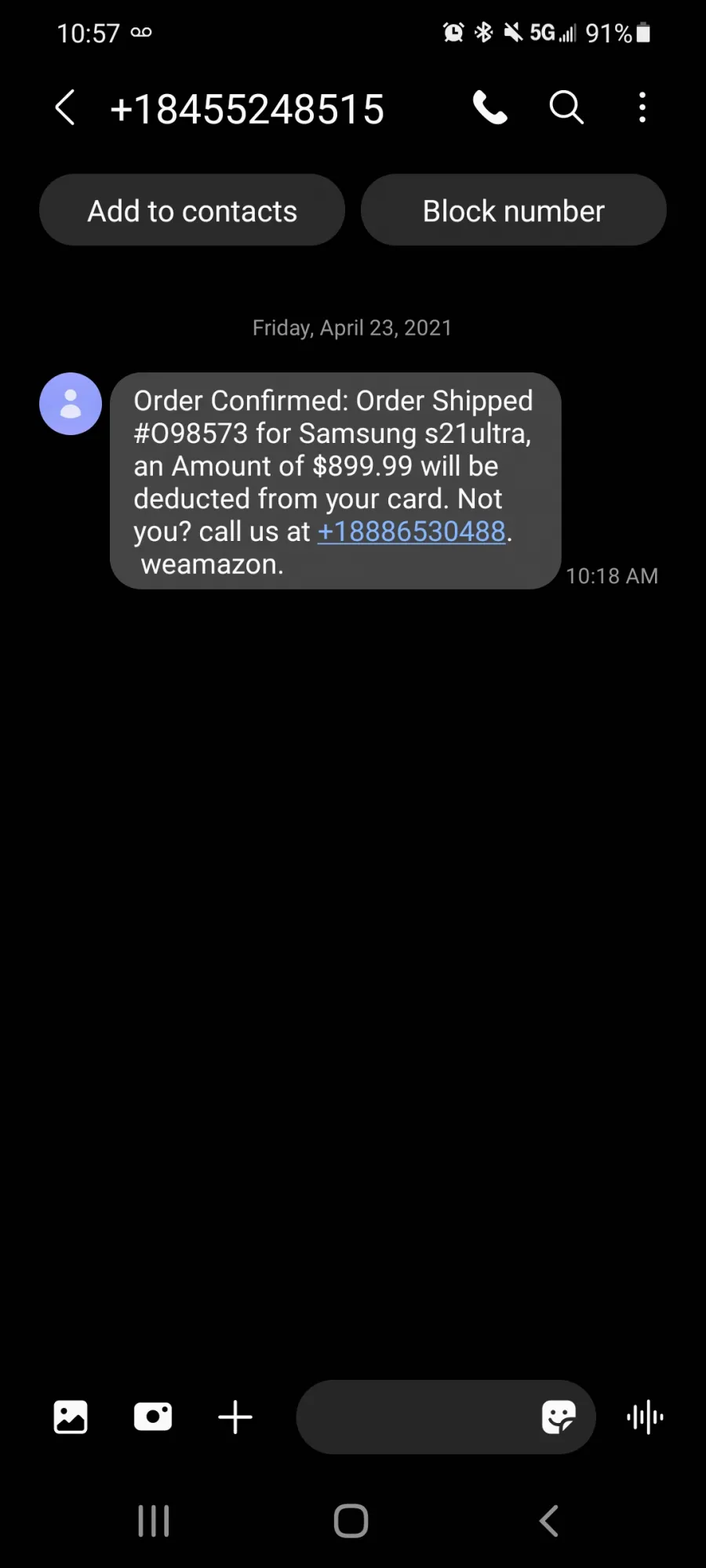Focus the message text field
Image resolution: width=706 pixels, height=1568 pixels.
pyautogui.click(x=416, y=1417)
